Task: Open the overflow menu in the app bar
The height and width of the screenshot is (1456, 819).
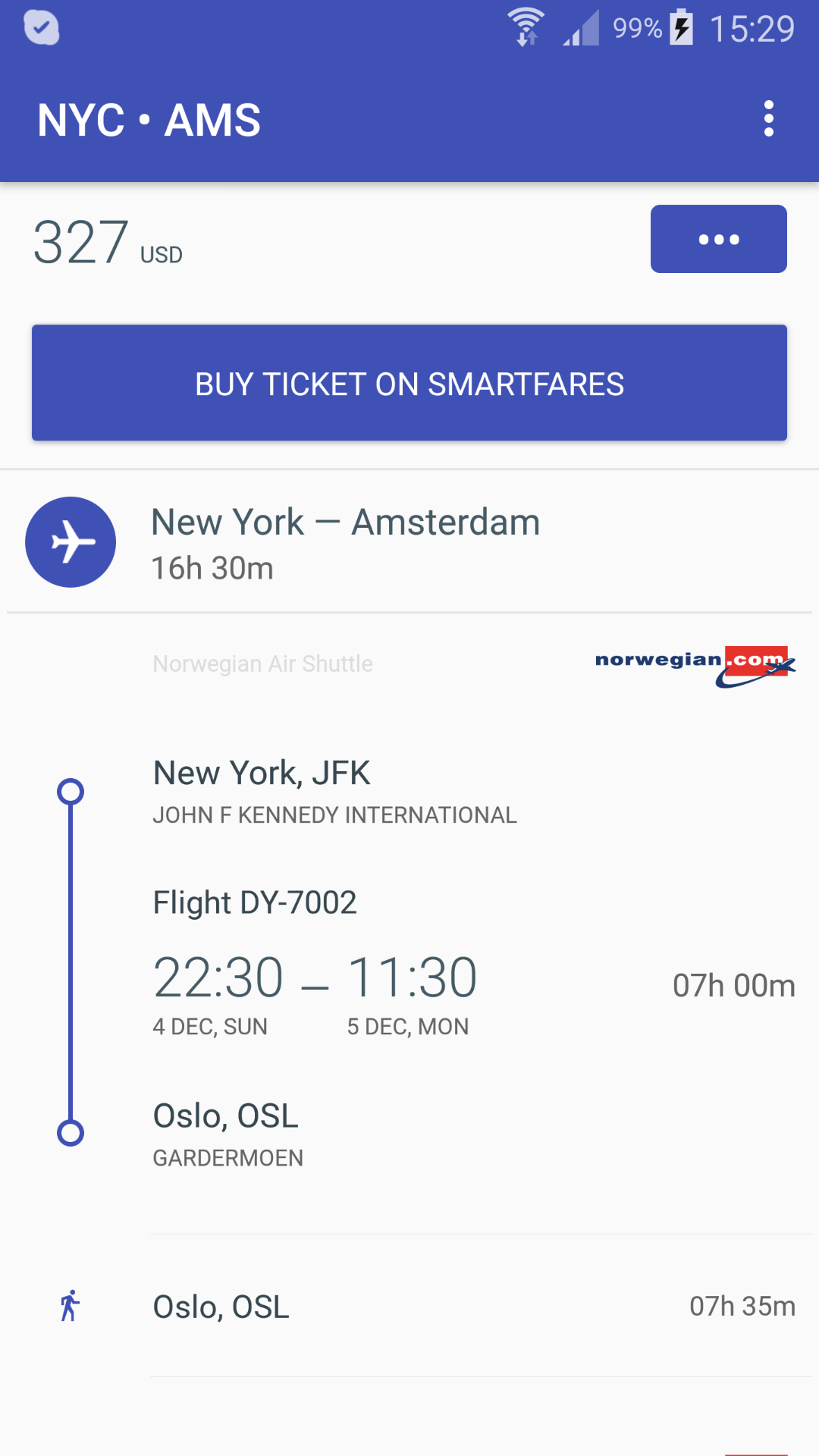Action: [x=769, y=119]
